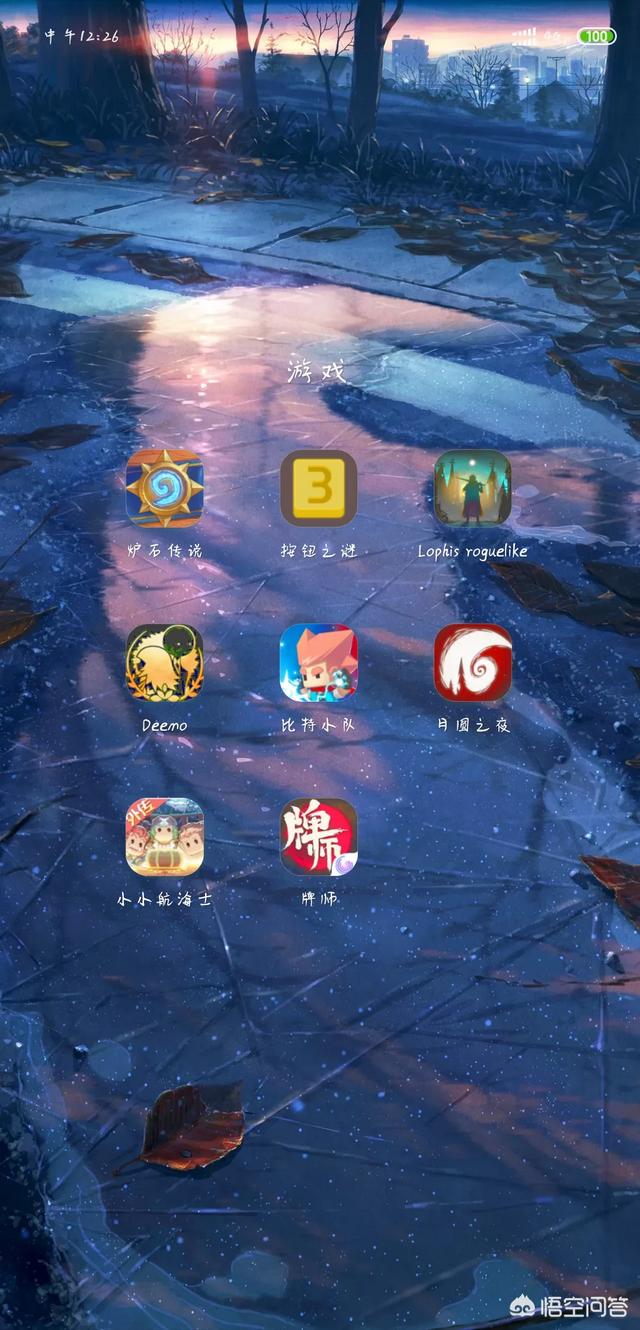
Task: Open 小小航海士 game
Action: (x=164, y=836)
